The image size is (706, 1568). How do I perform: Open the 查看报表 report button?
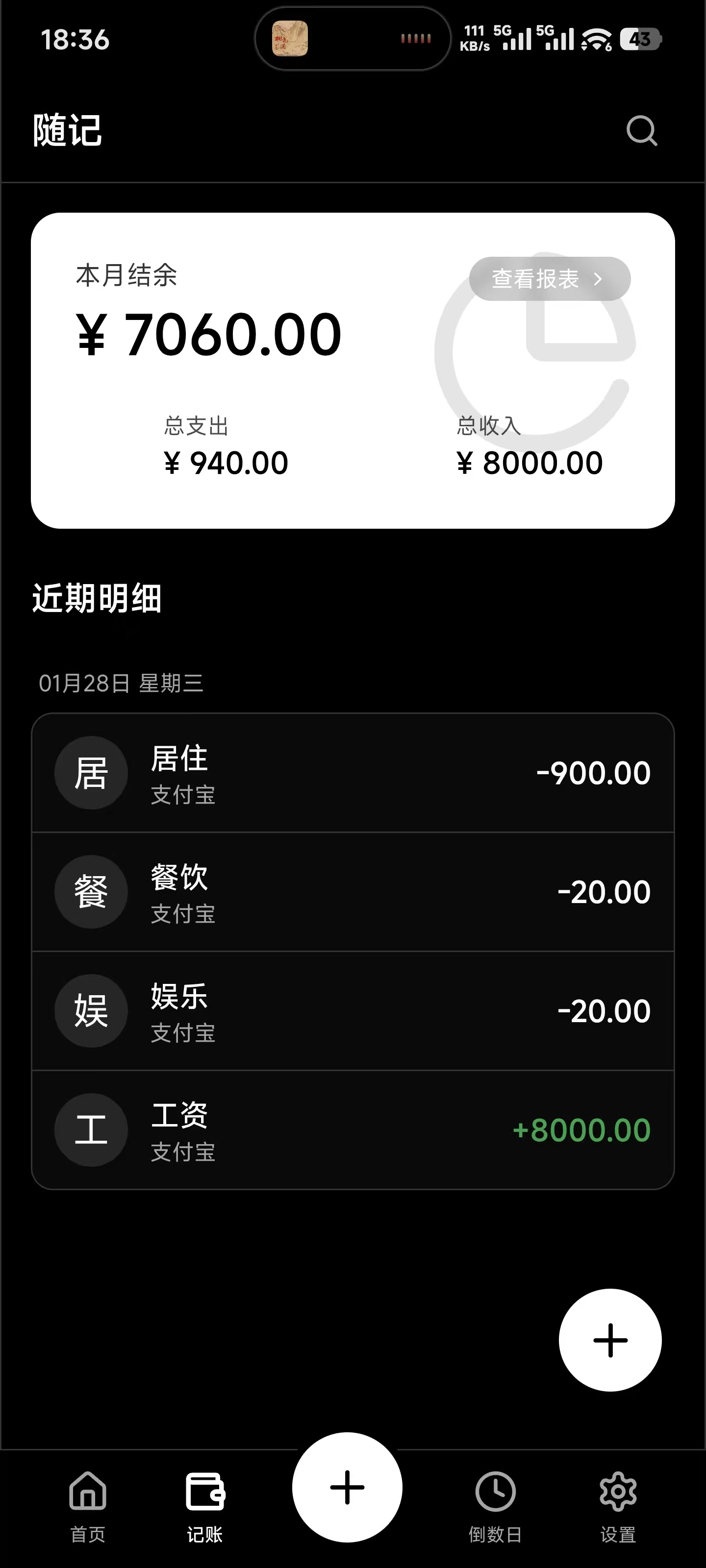(550, 279)
